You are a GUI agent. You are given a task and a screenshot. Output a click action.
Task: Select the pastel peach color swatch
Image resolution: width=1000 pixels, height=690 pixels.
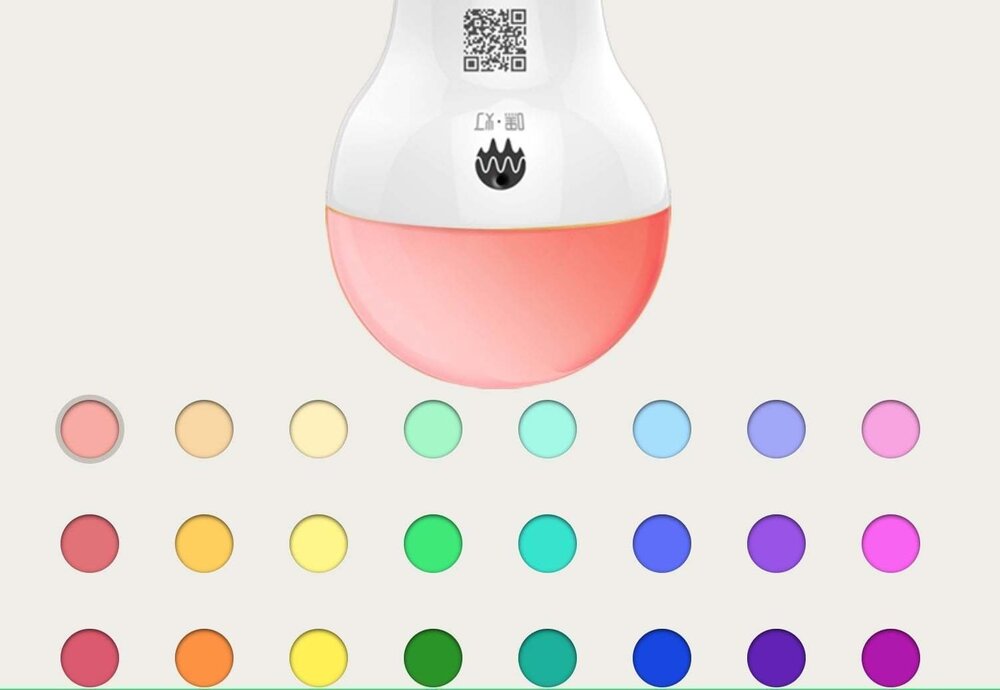point(204,429)
